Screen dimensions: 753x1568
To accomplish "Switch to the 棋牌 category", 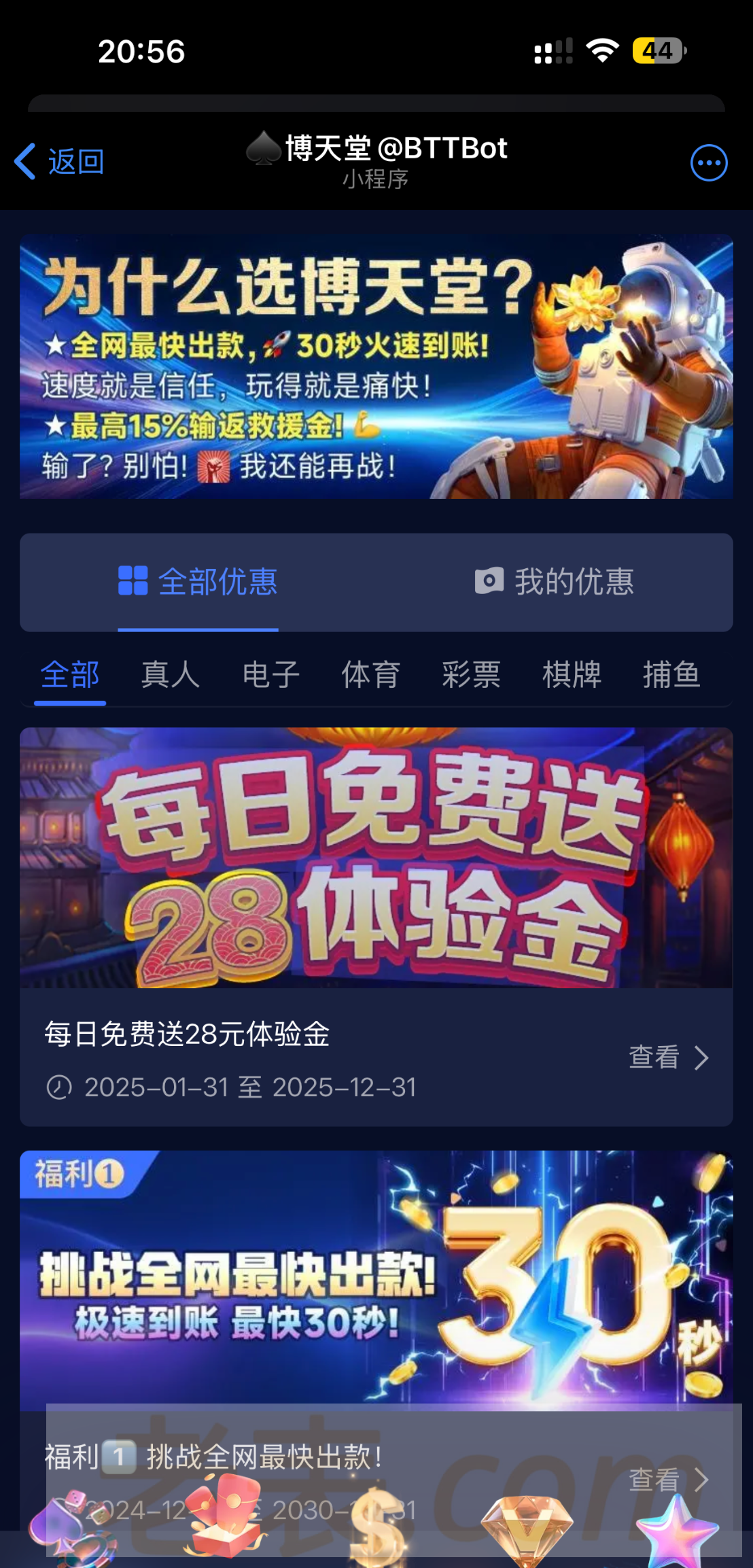I will click(572, 675).
